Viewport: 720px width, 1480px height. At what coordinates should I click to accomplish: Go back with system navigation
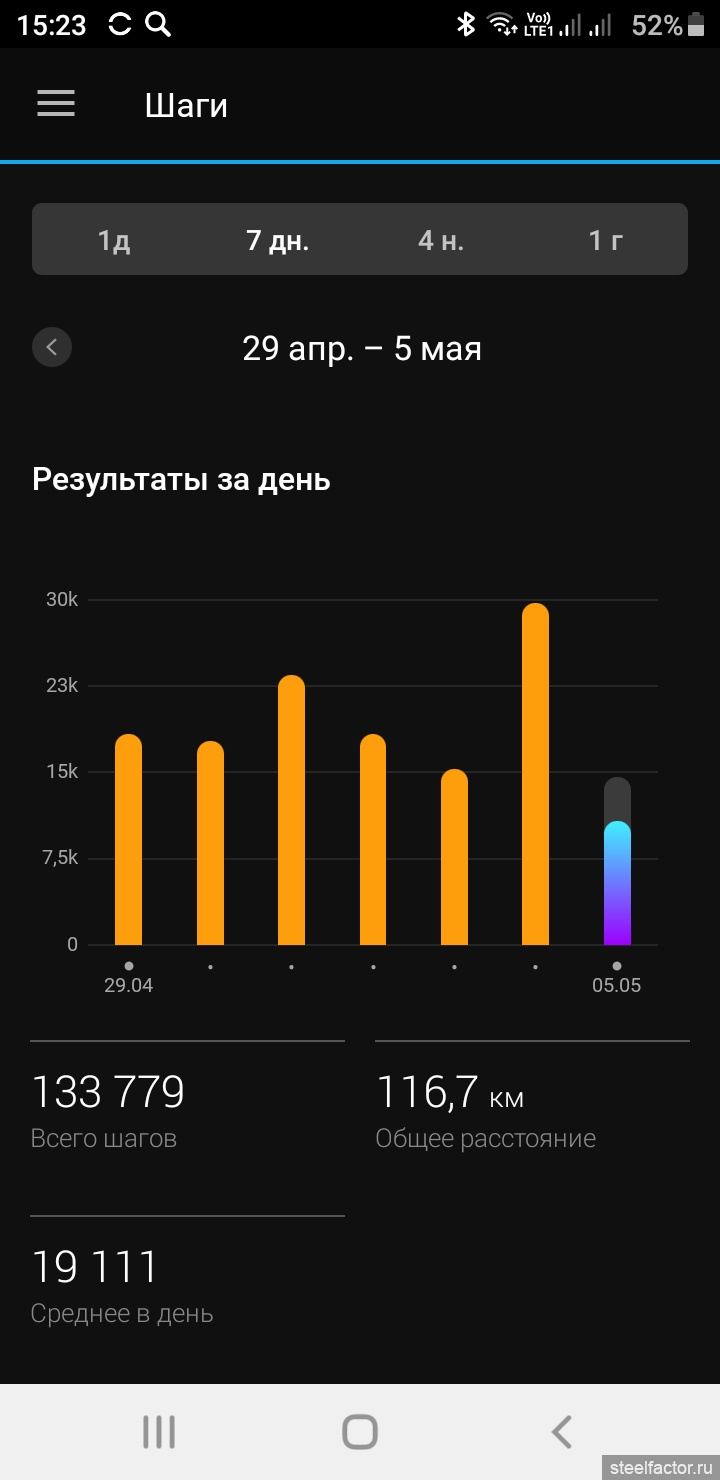(562, 1432)
